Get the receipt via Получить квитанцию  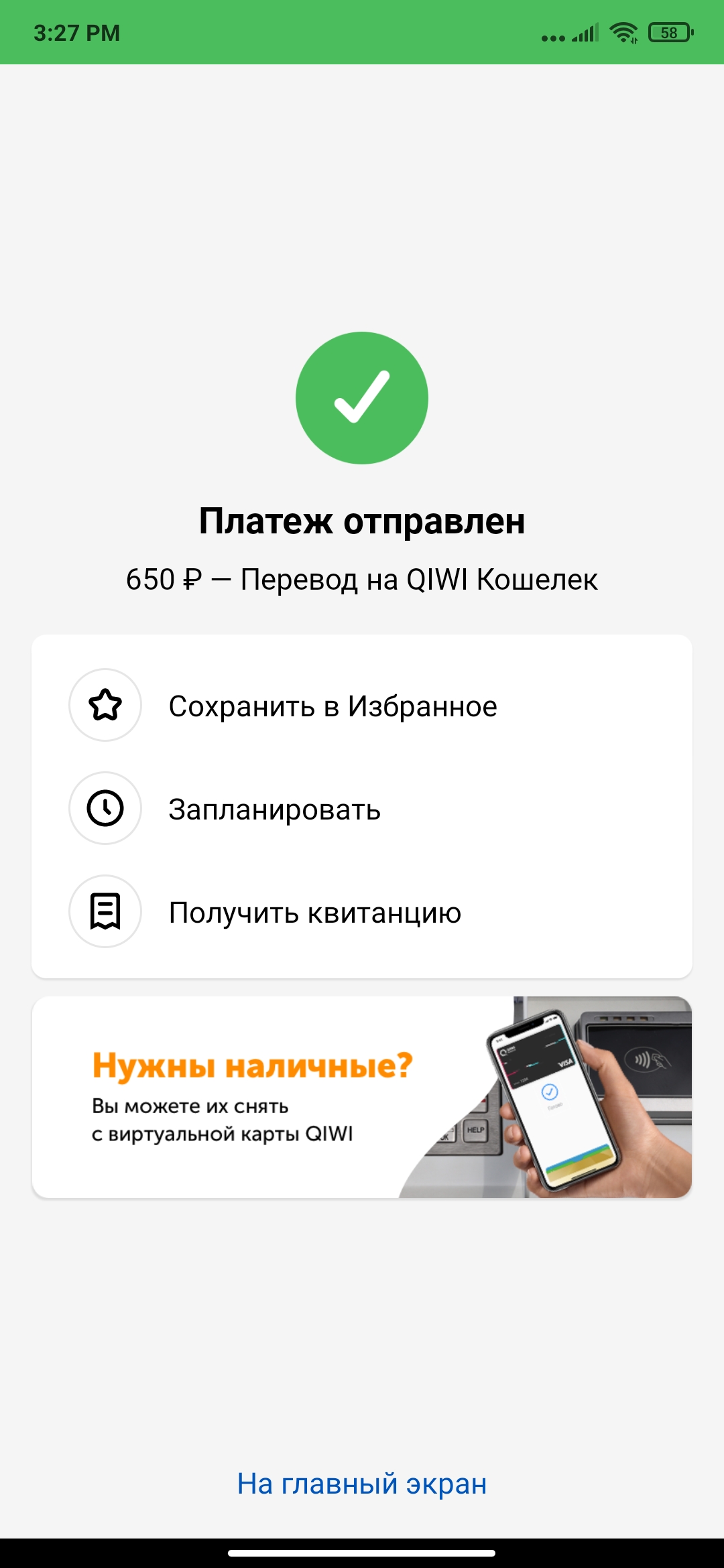(x=362, y=912)
